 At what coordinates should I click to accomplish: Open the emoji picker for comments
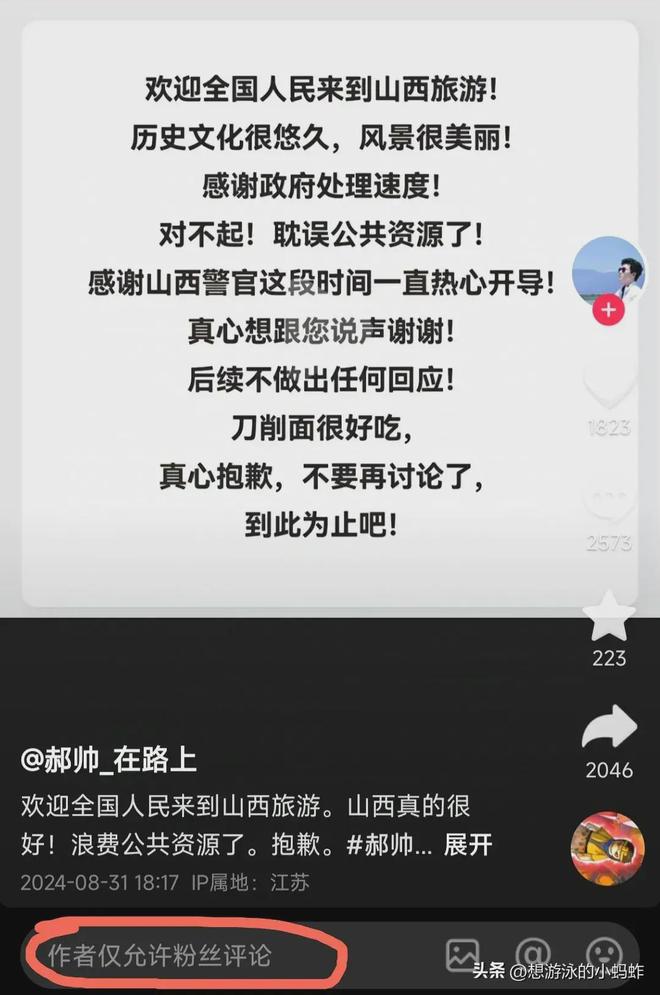(603, 952)
